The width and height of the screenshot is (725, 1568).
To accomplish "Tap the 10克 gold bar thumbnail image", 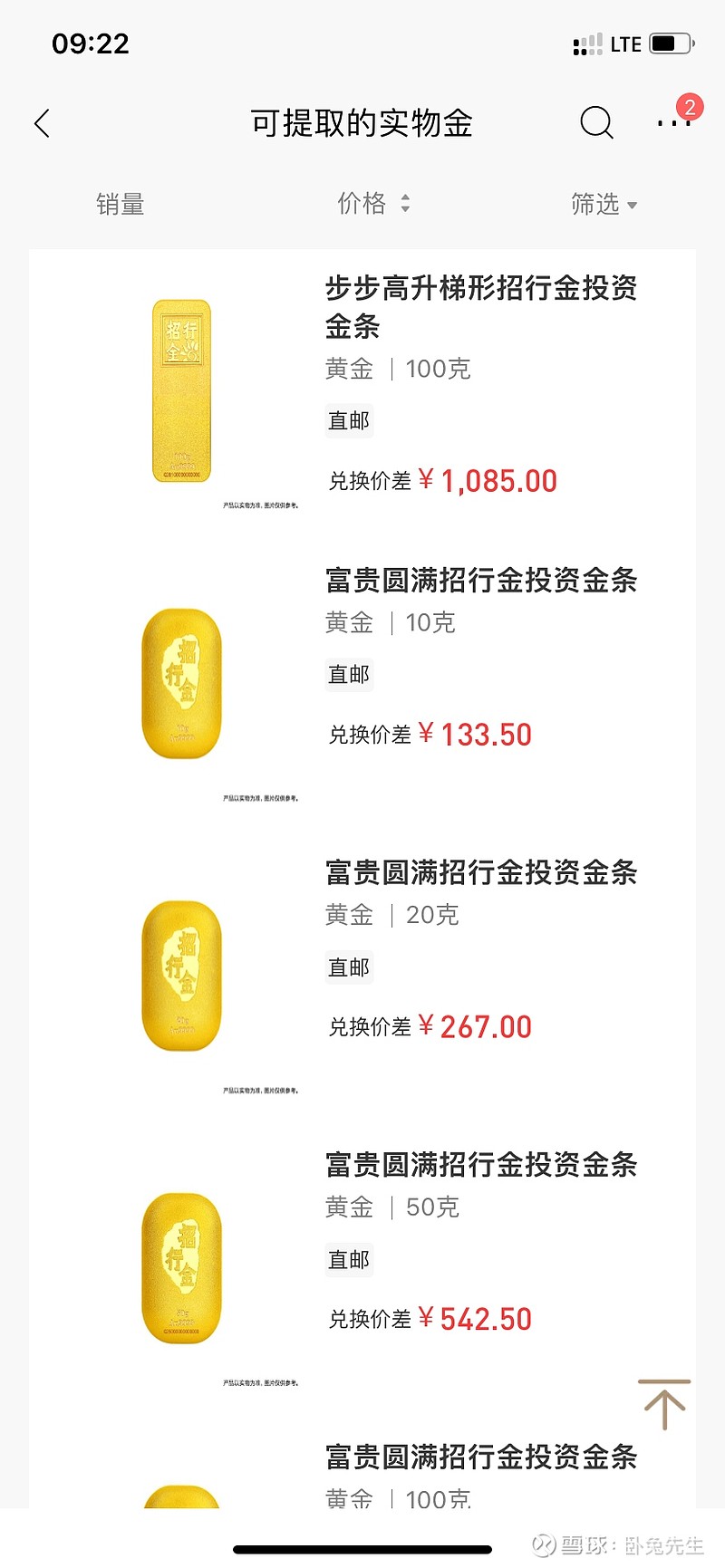I will click(x=181, y=682).
